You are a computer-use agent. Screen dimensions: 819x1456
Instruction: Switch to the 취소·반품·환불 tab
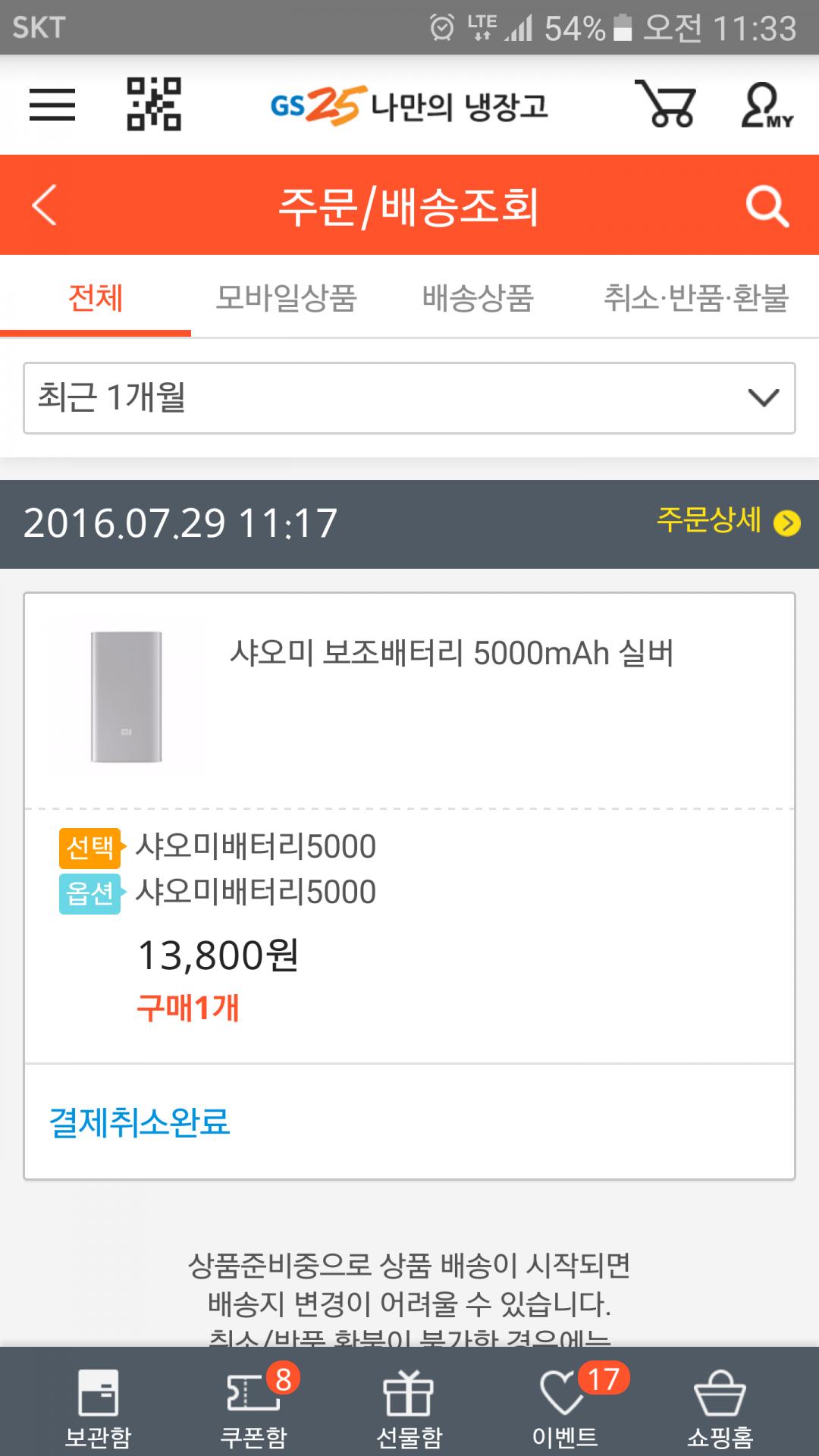695,297
